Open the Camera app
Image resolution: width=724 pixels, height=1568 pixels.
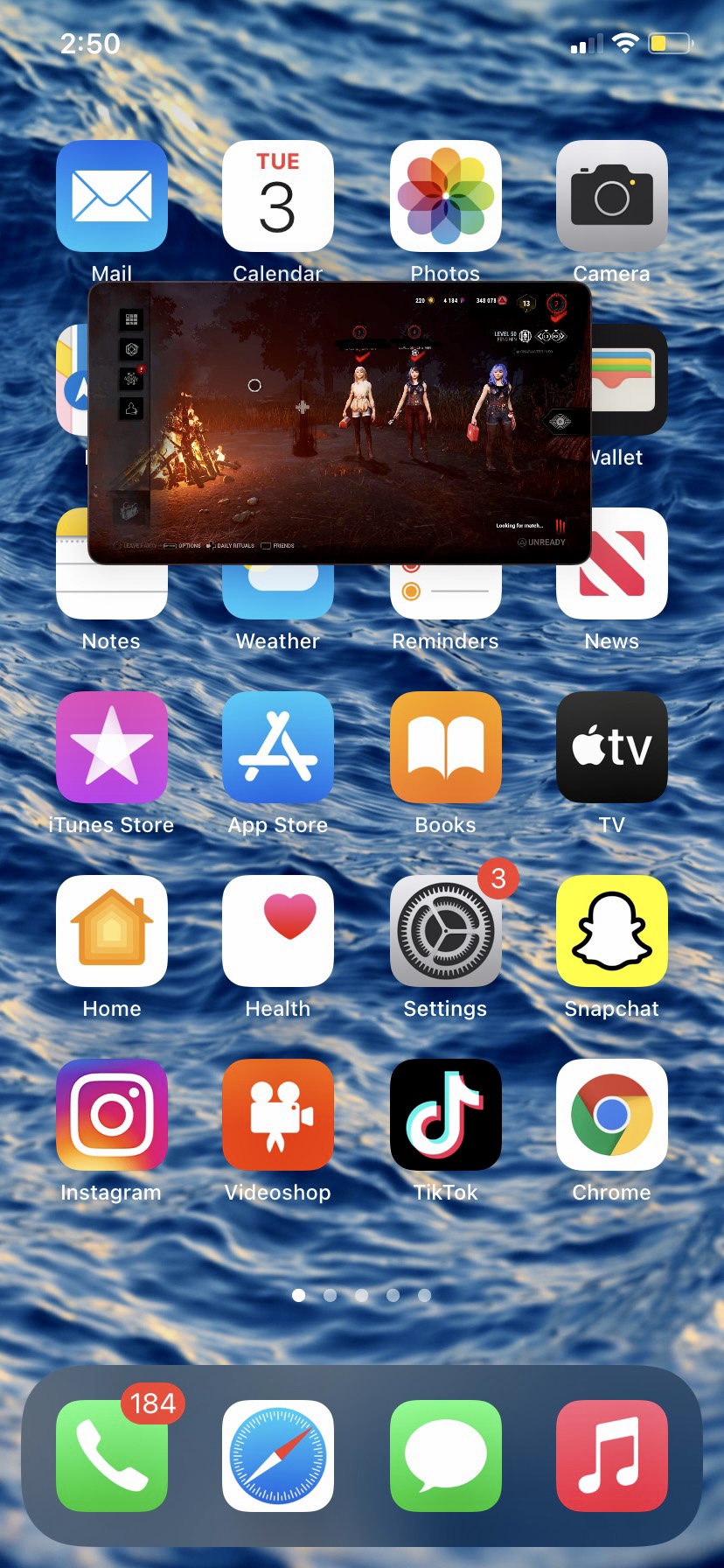(612, 196)
